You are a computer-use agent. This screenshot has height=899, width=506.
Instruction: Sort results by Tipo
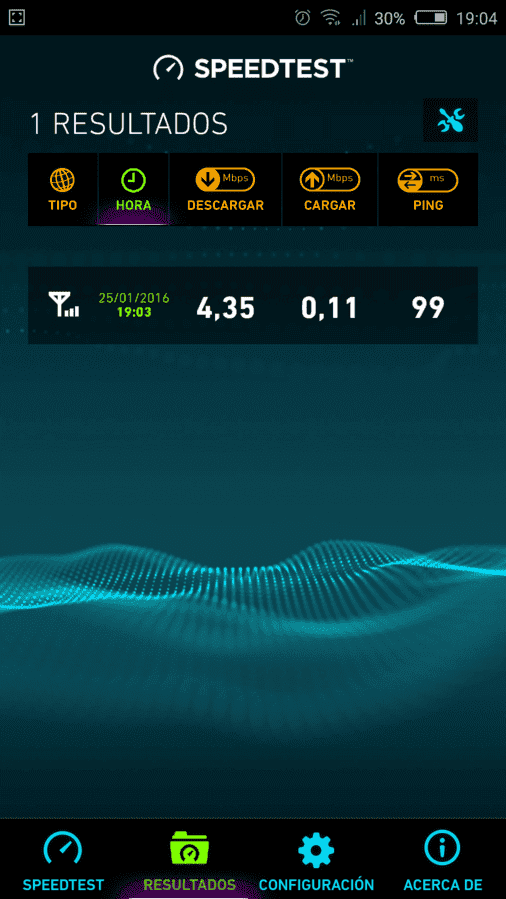pos(62,190)
